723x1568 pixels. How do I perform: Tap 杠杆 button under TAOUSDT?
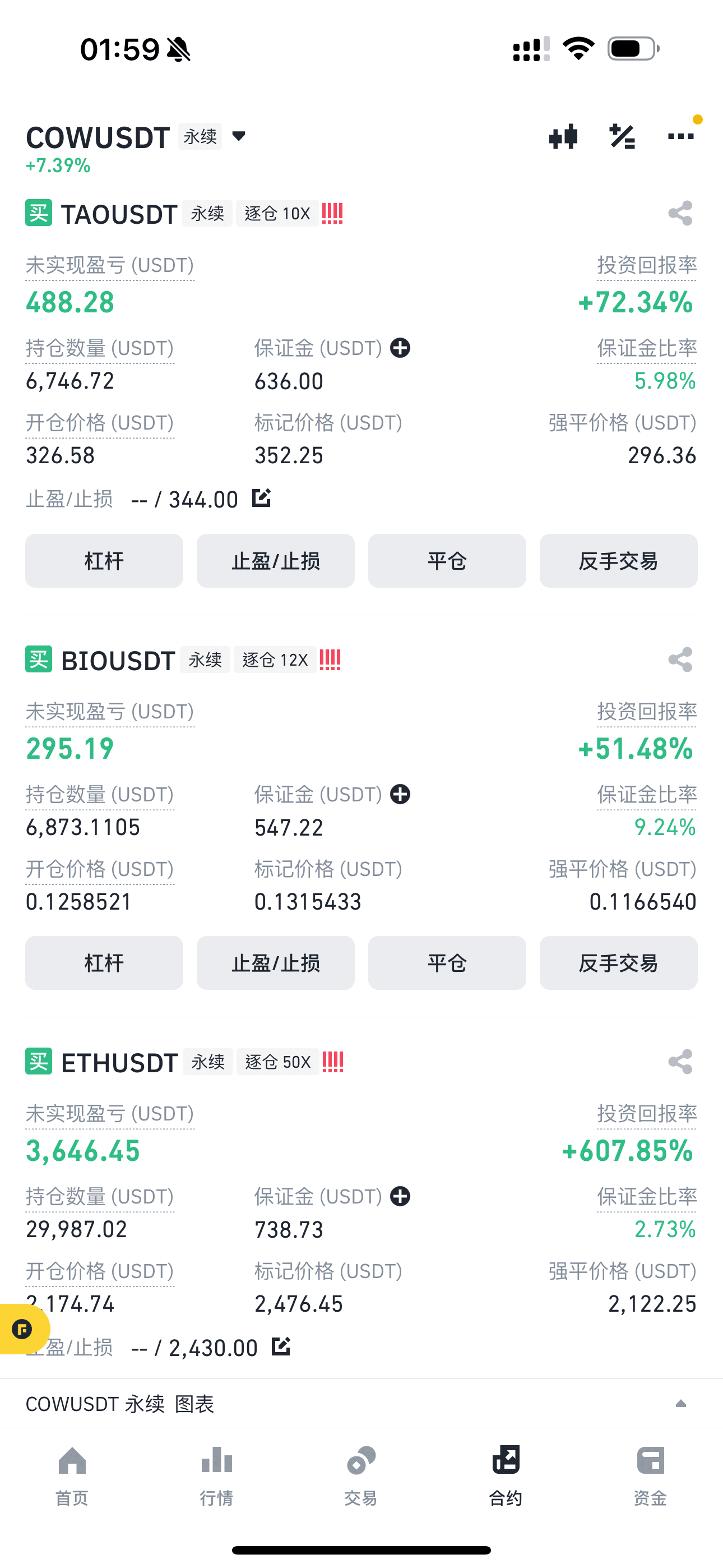pos(104,561)
